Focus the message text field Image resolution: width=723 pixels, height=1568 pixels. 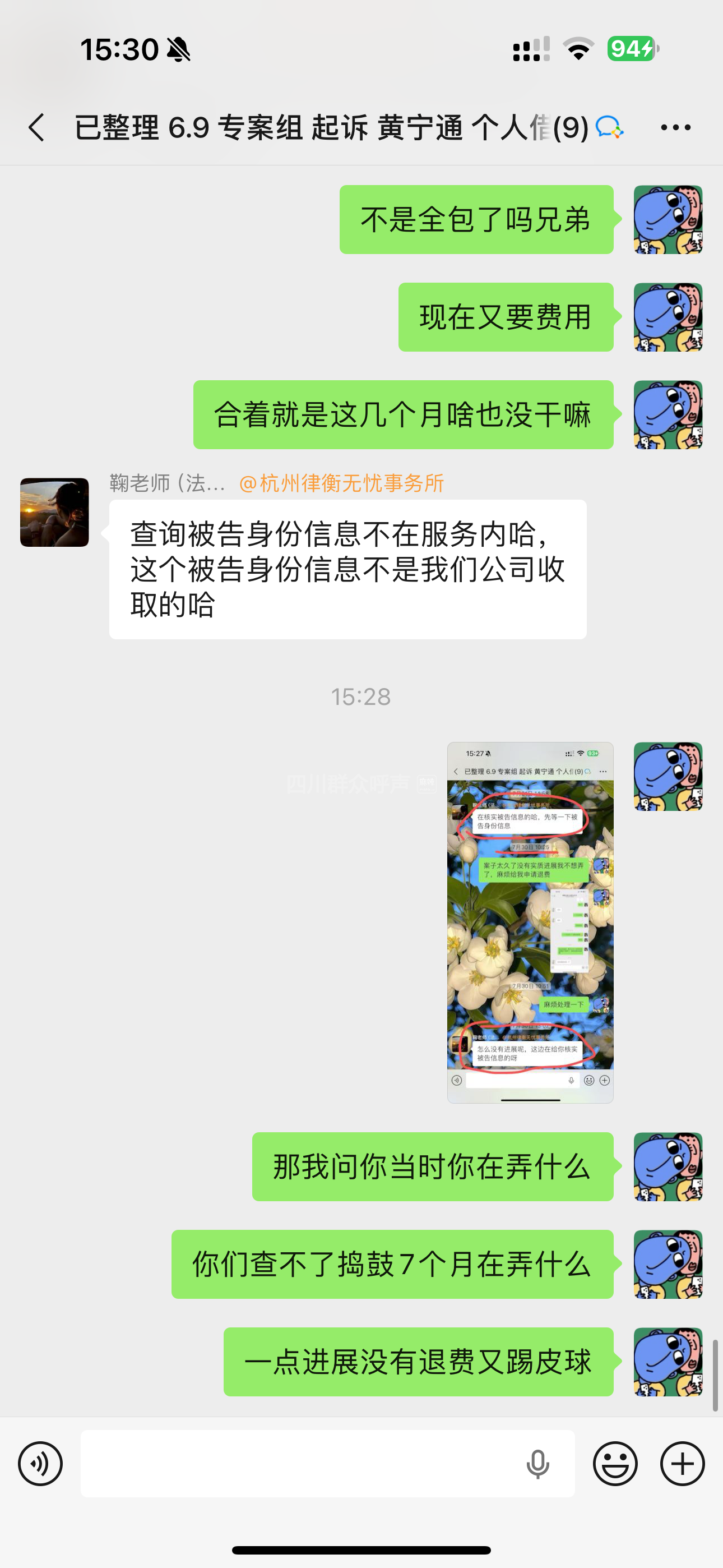click(x=298, y=1464)
